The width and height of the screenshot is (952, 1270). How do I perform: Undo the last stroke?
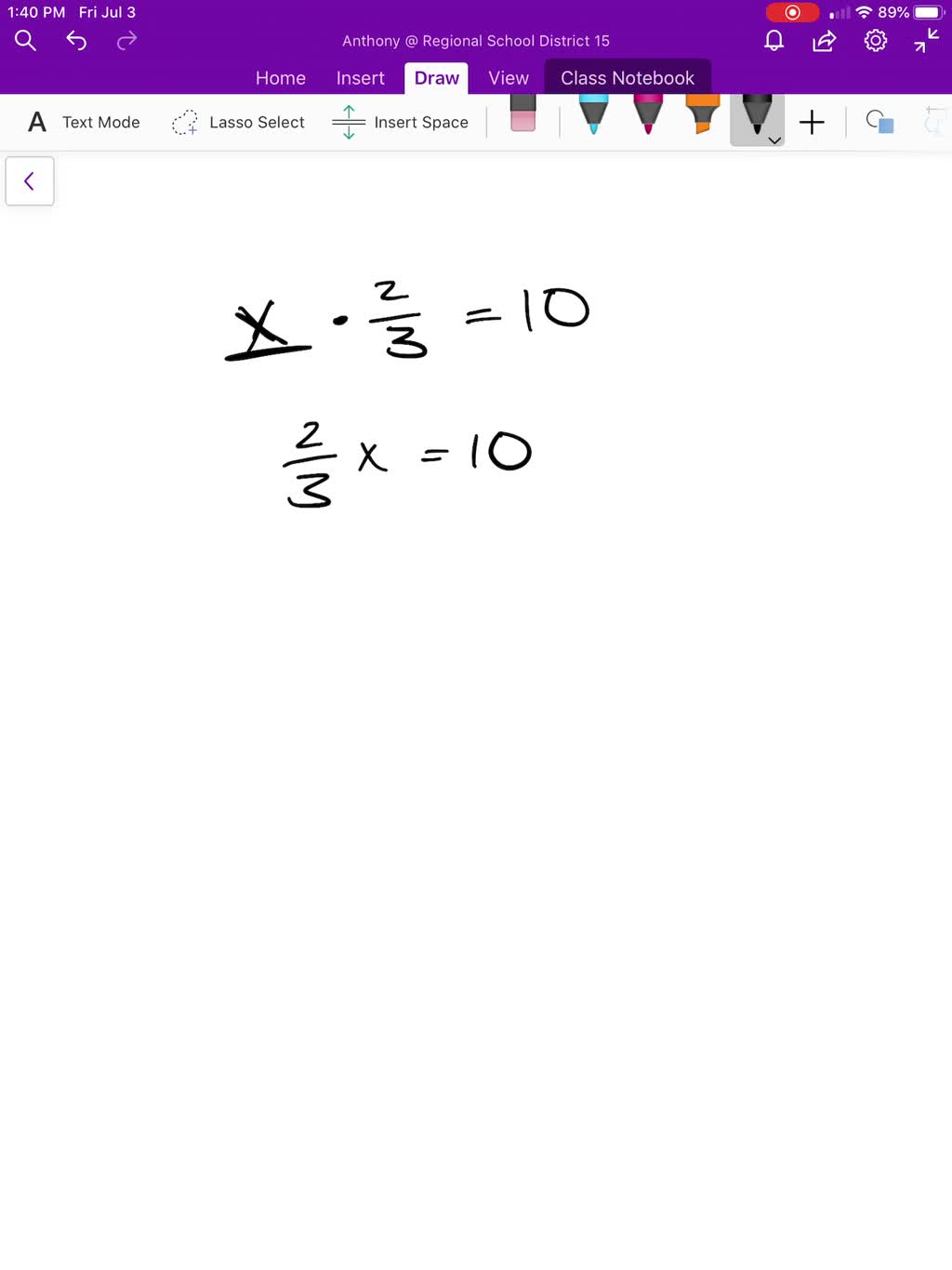pos(76,40)
